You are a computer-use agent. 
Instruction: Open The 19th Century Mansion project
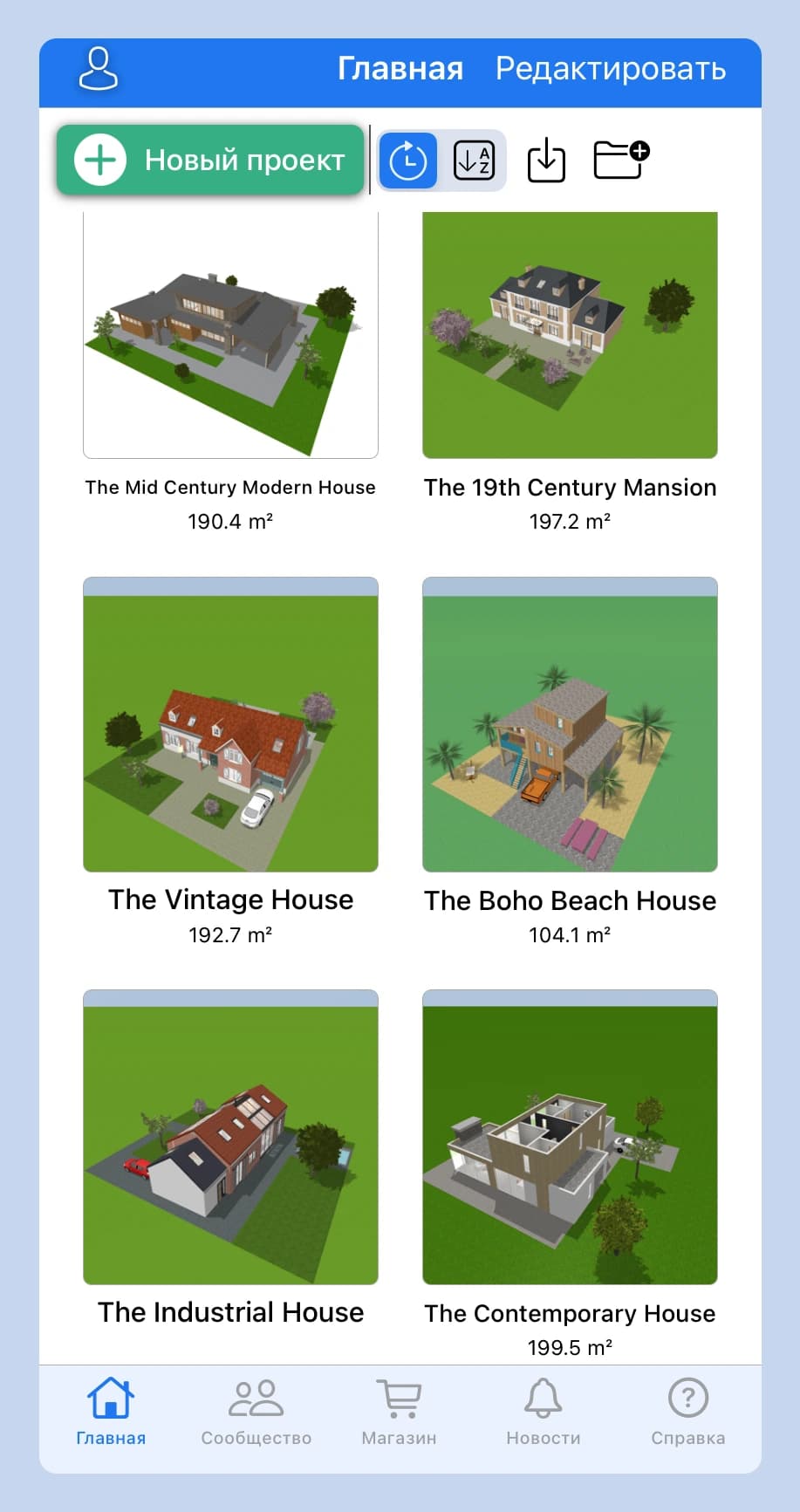coord(570,336)
